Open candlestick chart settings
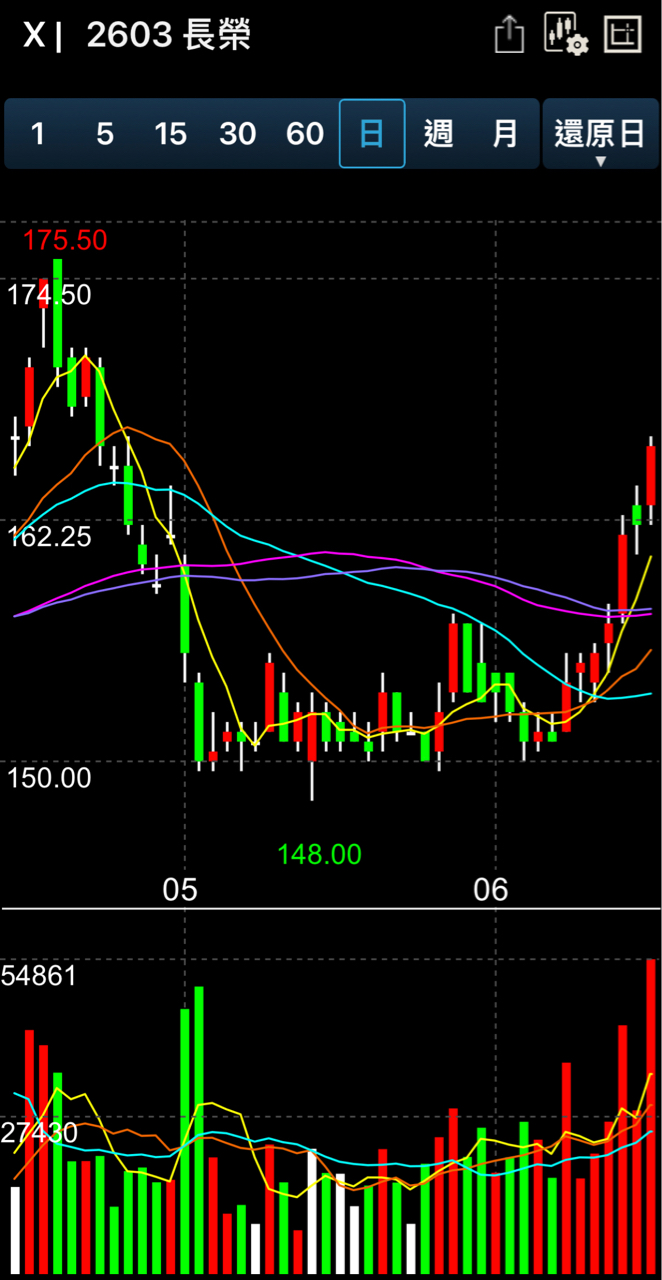The width and height of the screenshot is (662, 1280). pos(566,35)
